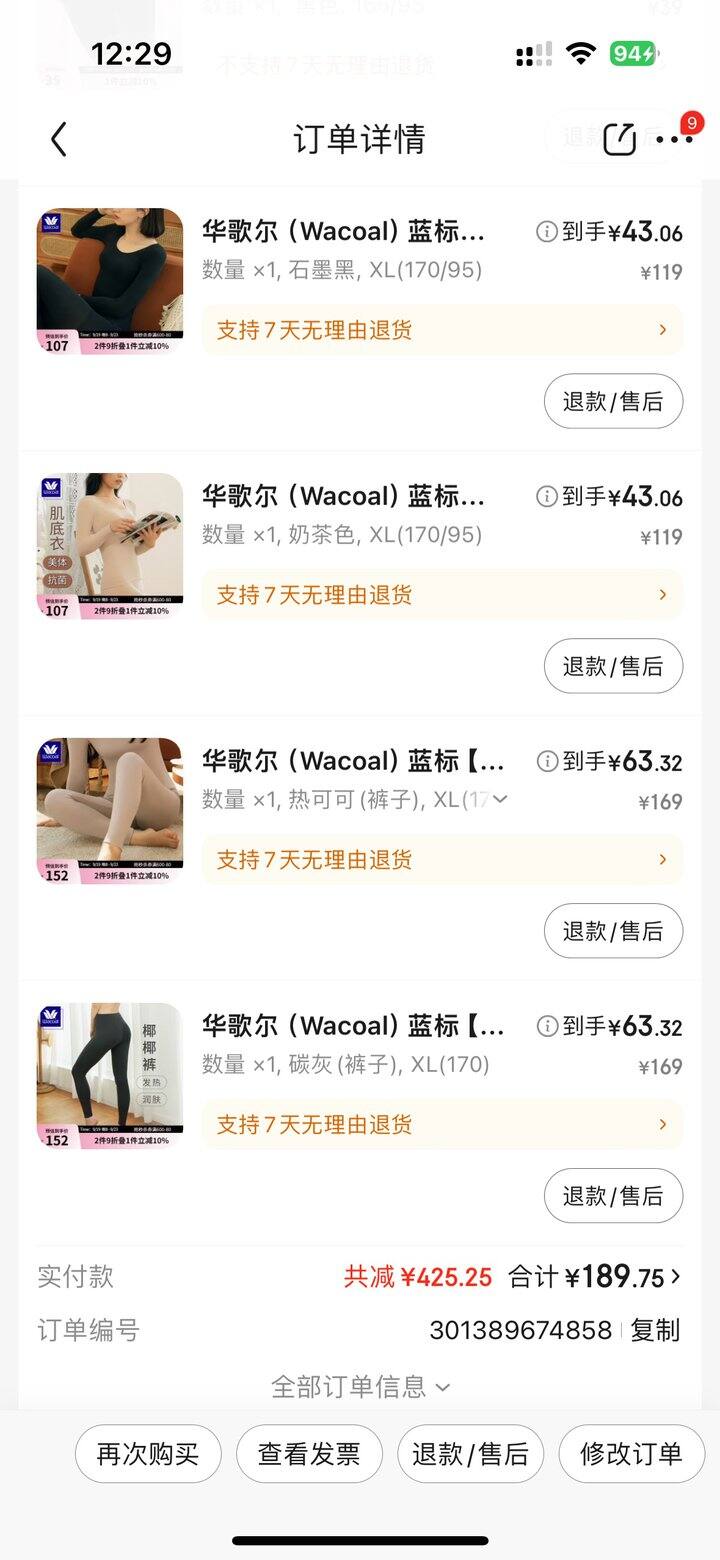720x1560 pixels.
Task: Tap 再次购买 to buy again
Action: [x=148, y=1454]
